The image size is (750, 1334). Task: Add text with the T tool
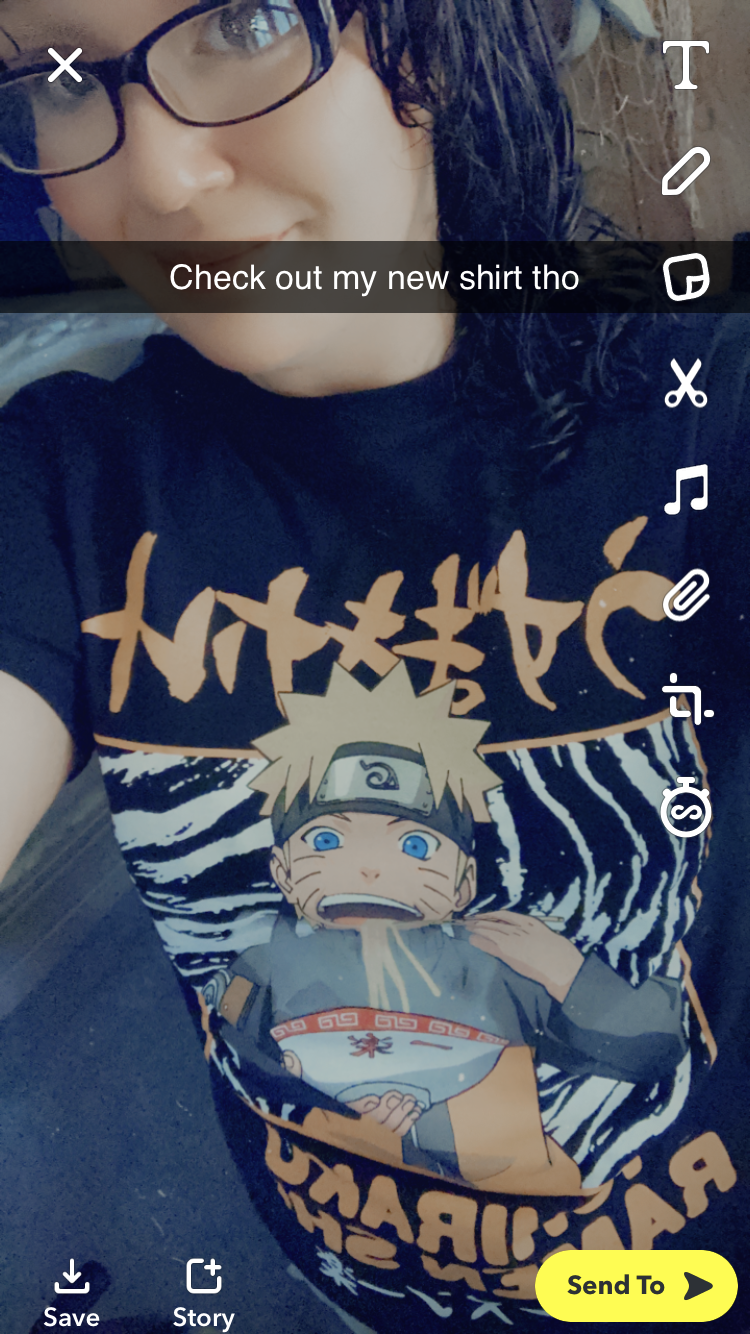coord(686,66)
